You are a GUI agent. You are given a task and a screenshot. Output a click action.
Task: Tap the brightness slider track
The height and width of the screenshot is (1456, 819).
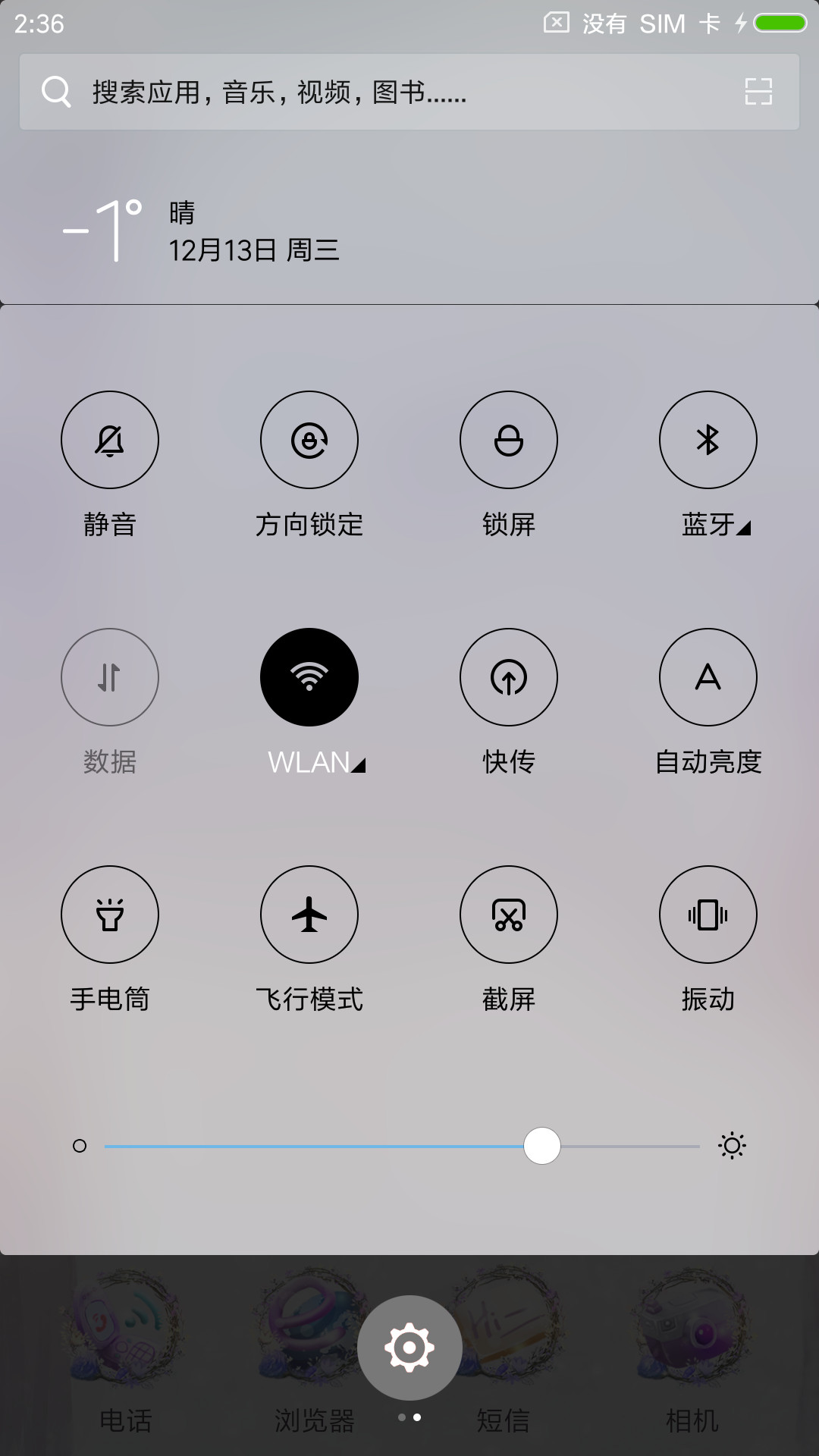(x=402, y=1146)
